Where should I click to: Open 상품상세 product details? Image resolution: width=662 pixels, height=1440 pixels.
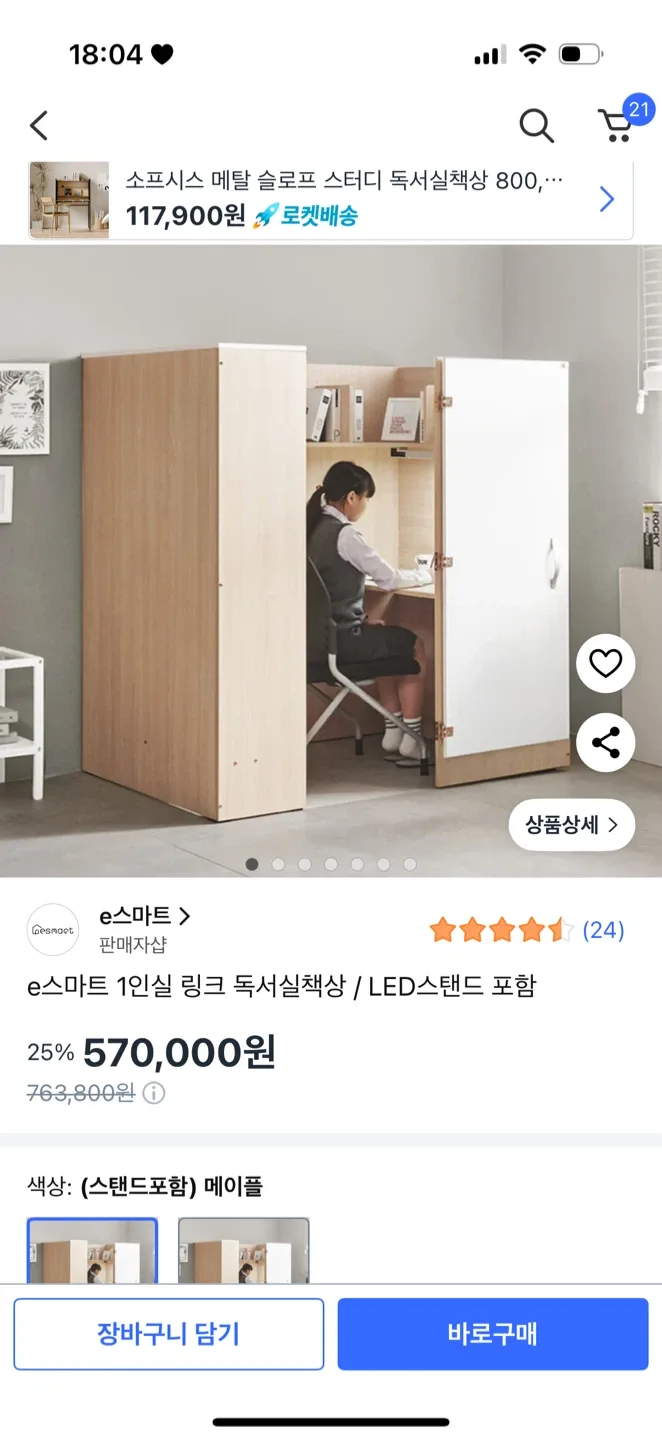(x=571, y=825)
